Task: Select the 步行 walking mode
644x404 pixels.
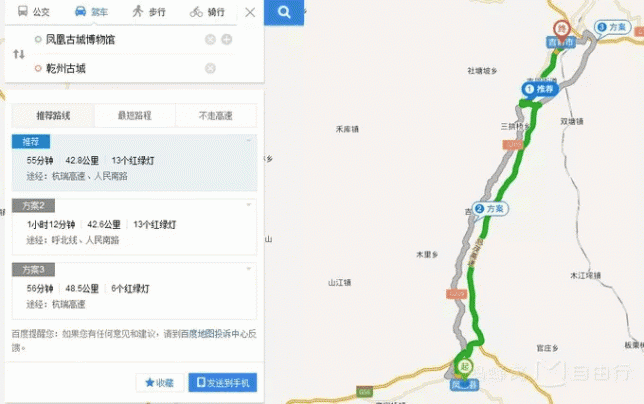Action: (150, 12)
